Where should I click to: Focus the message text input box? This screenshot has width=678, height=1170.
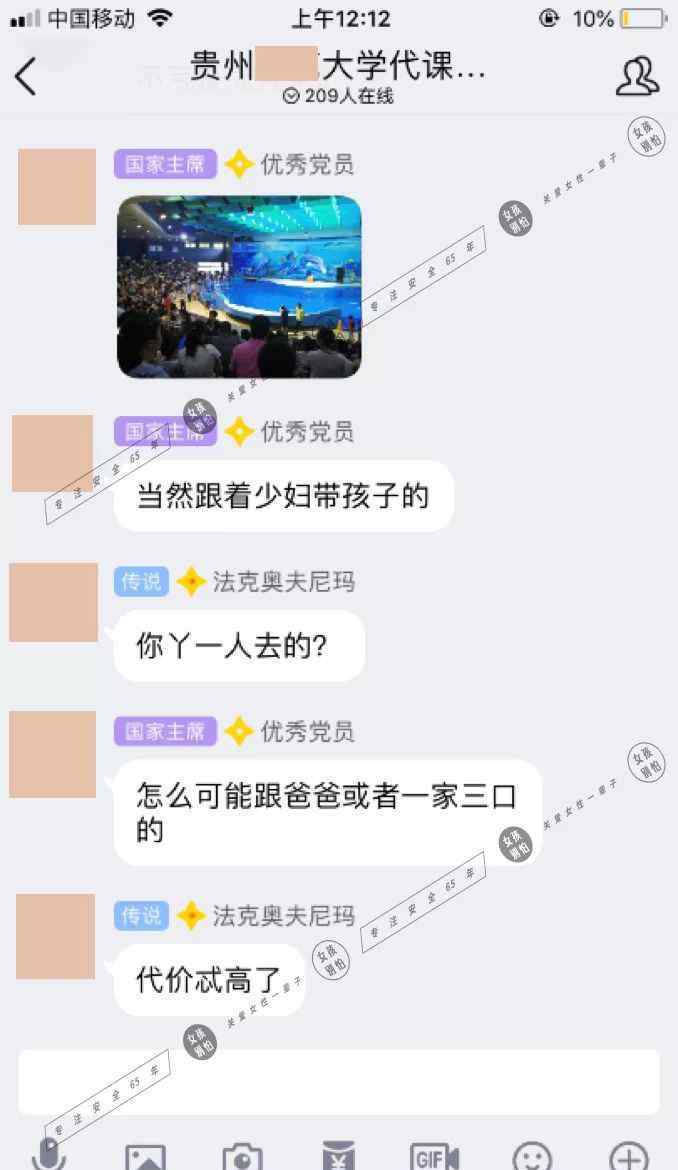338,1082
